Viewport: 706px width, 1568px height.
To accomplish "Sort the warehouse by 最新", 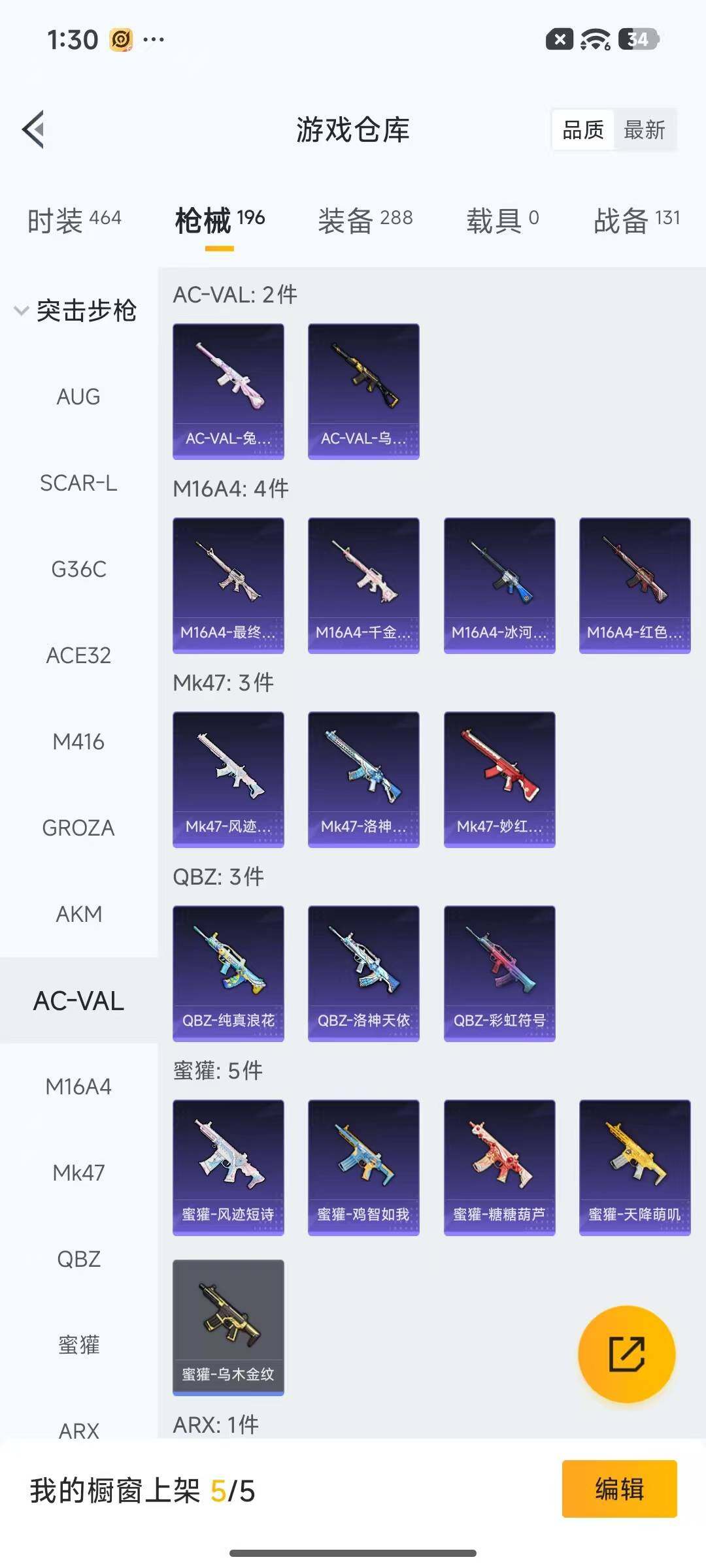I will click(644, 130).
